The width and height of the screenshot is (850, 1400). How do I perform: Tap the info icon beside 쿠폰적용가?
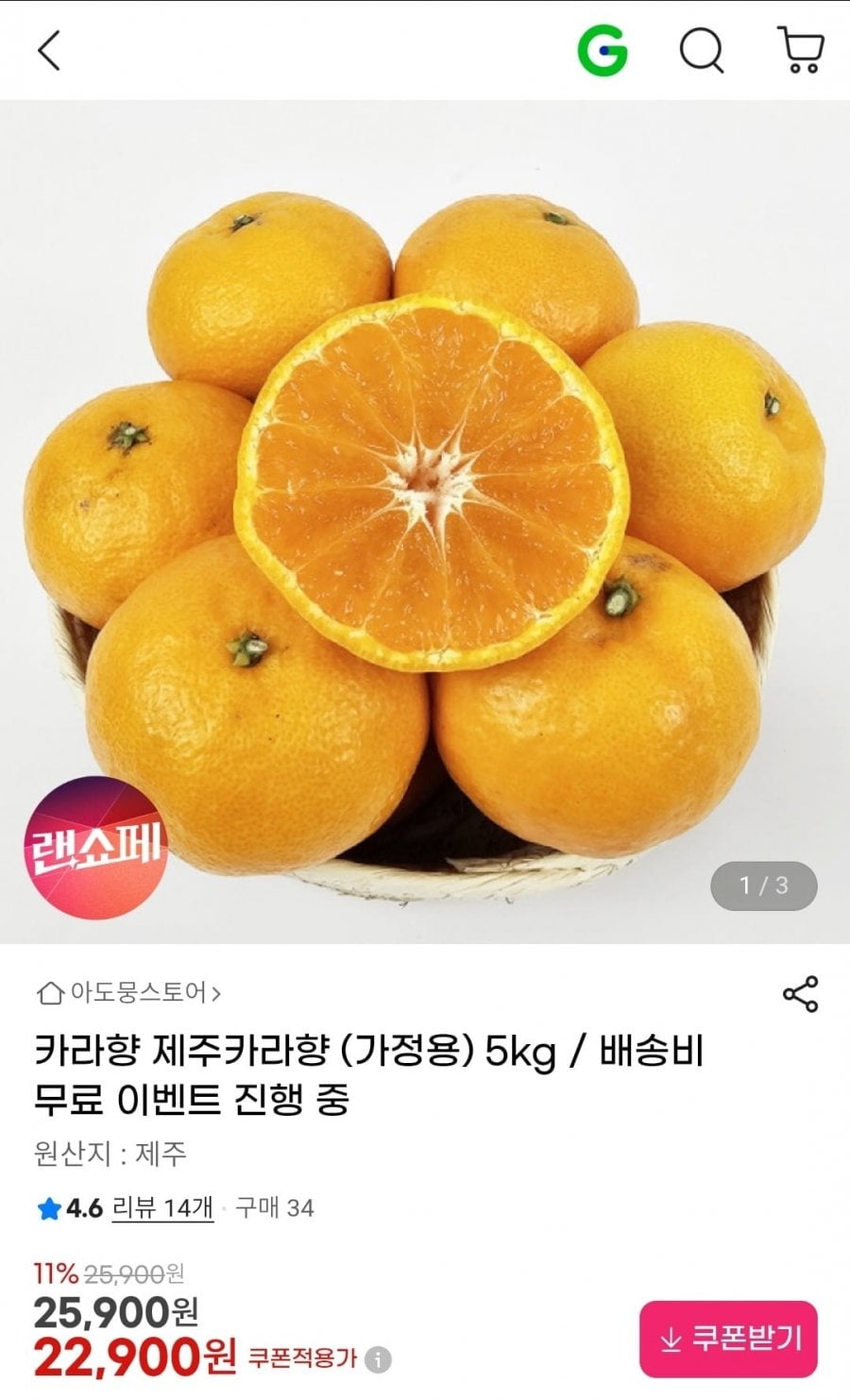point(377,1358)
